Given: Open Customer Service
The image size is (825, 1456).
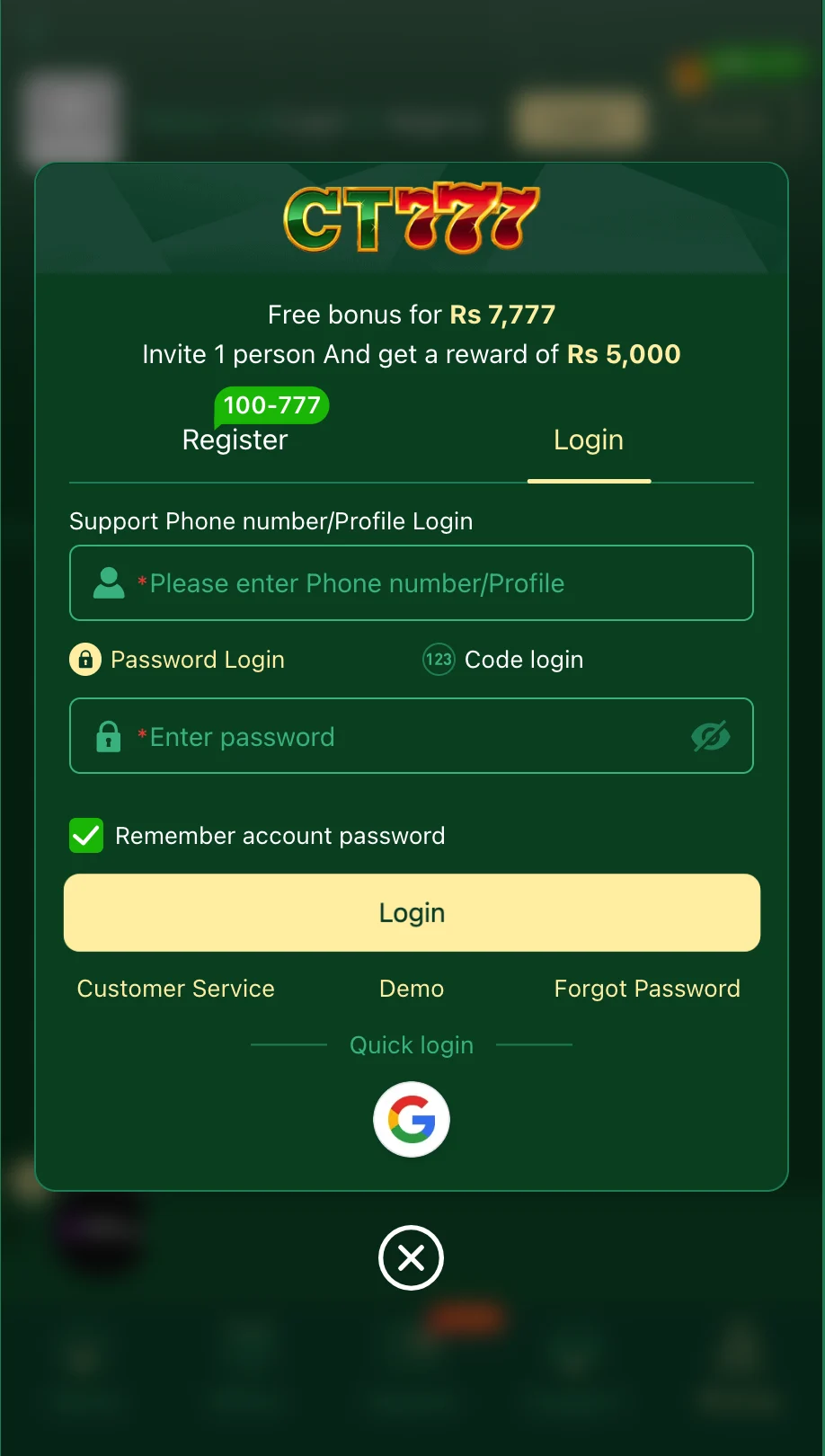Looking at the screenshot, I should click(176, 989).
